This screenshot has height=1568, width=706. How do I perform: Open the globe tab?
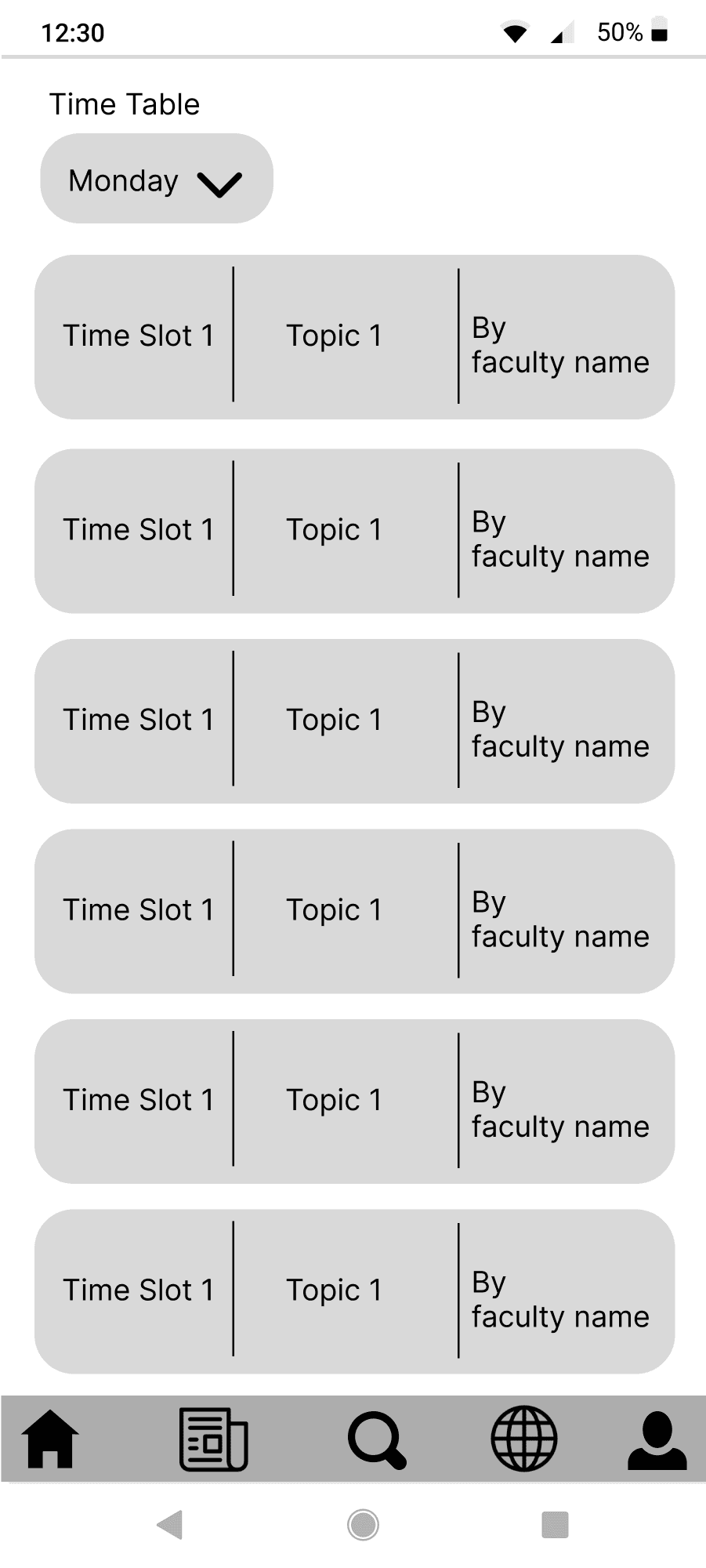tap(523, 1439)
